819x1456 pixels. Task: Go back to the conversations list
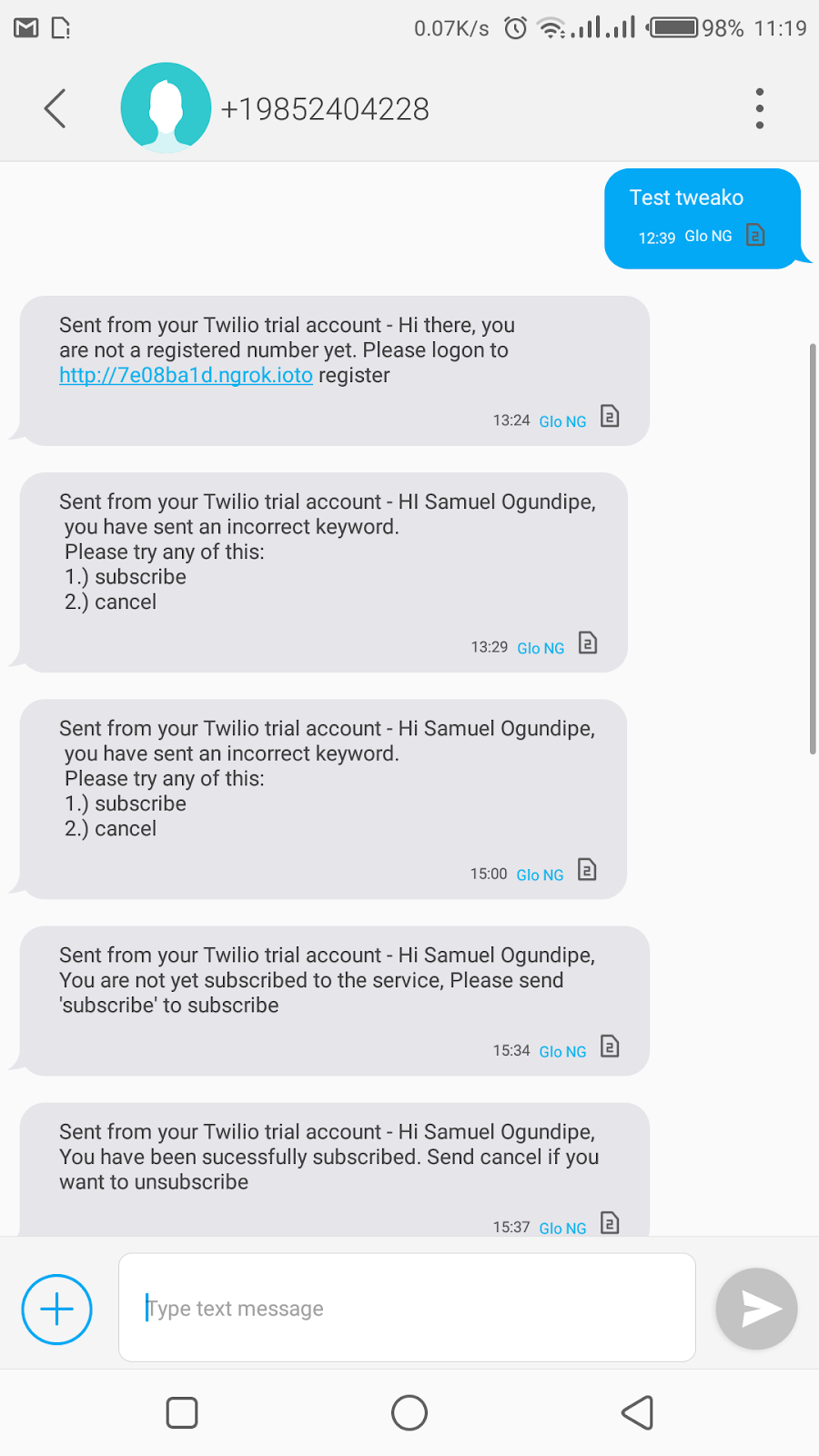coord(56,109)
